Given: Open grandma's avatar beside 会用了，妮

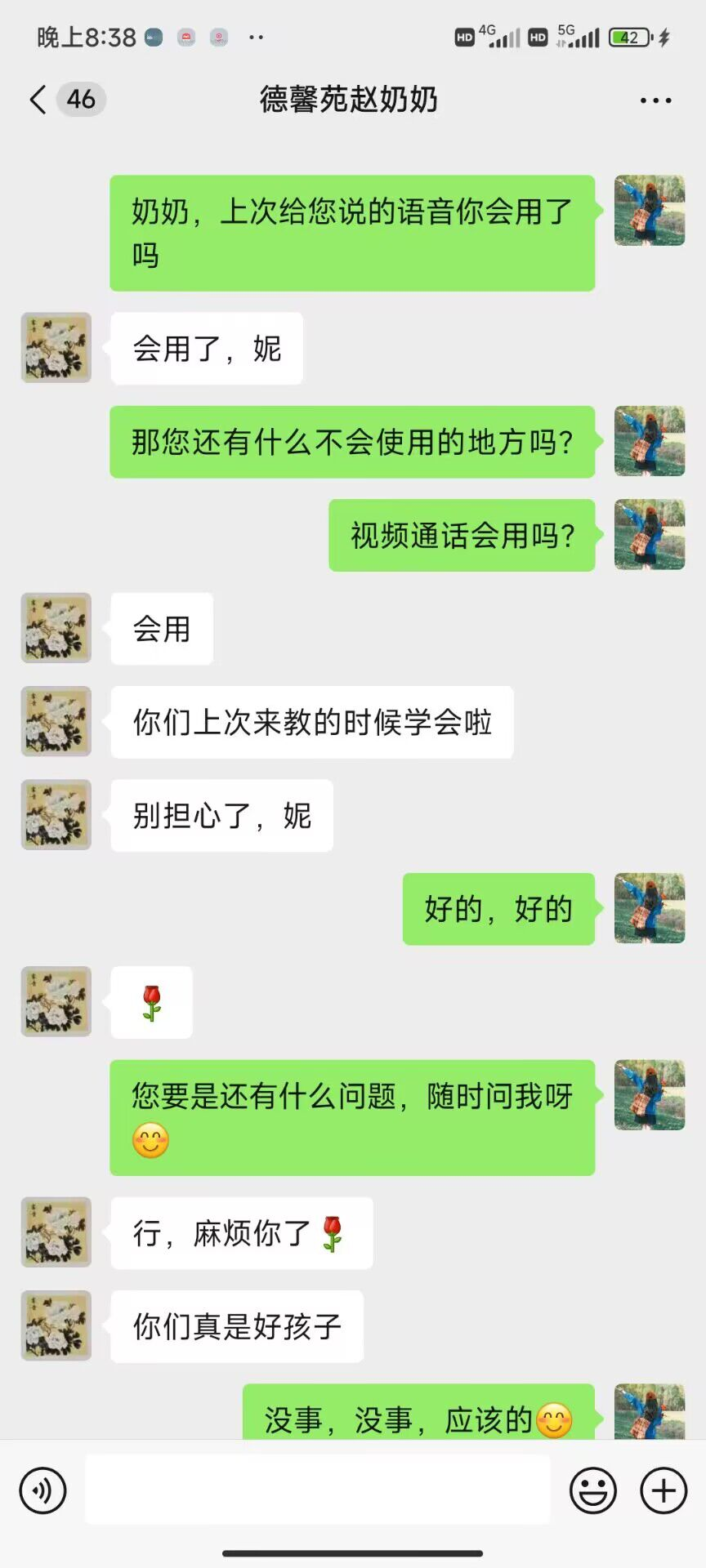Looking at the screenshot, I should (56, 347).
